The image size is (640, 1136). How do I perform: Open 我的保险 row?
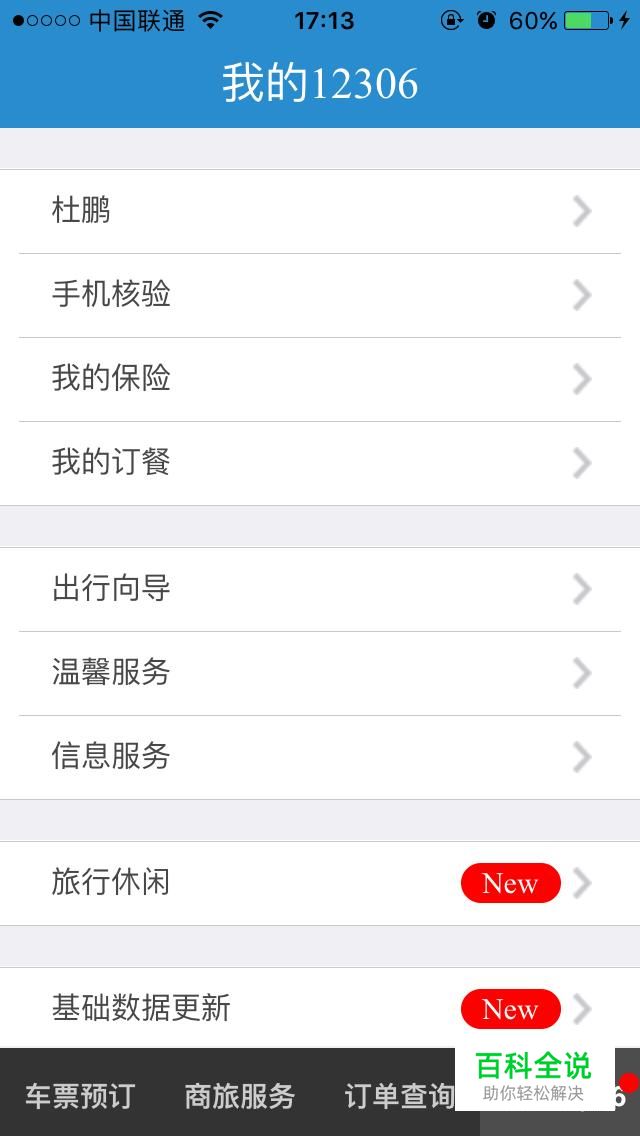[x=320, y=380]
